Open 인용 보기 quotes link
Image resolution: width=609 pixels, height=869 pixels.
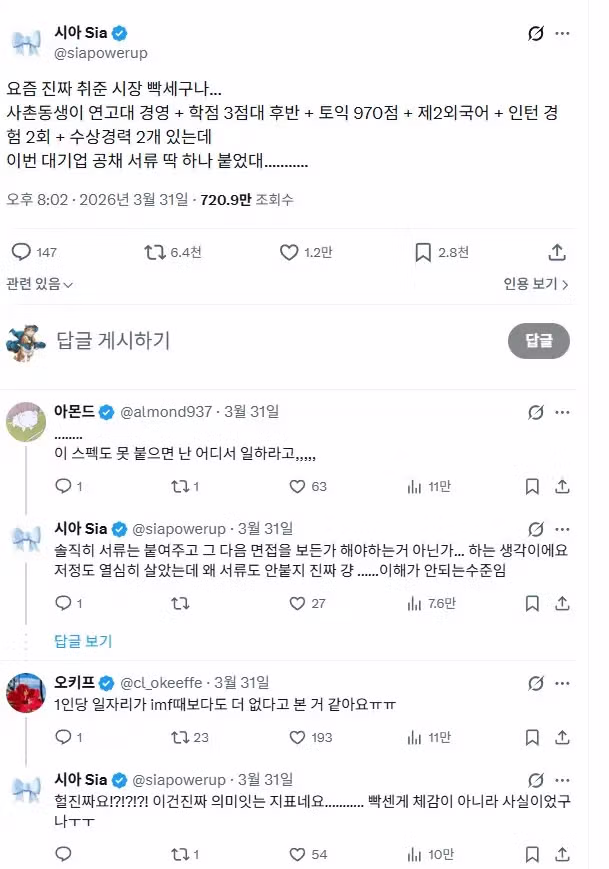536,284
